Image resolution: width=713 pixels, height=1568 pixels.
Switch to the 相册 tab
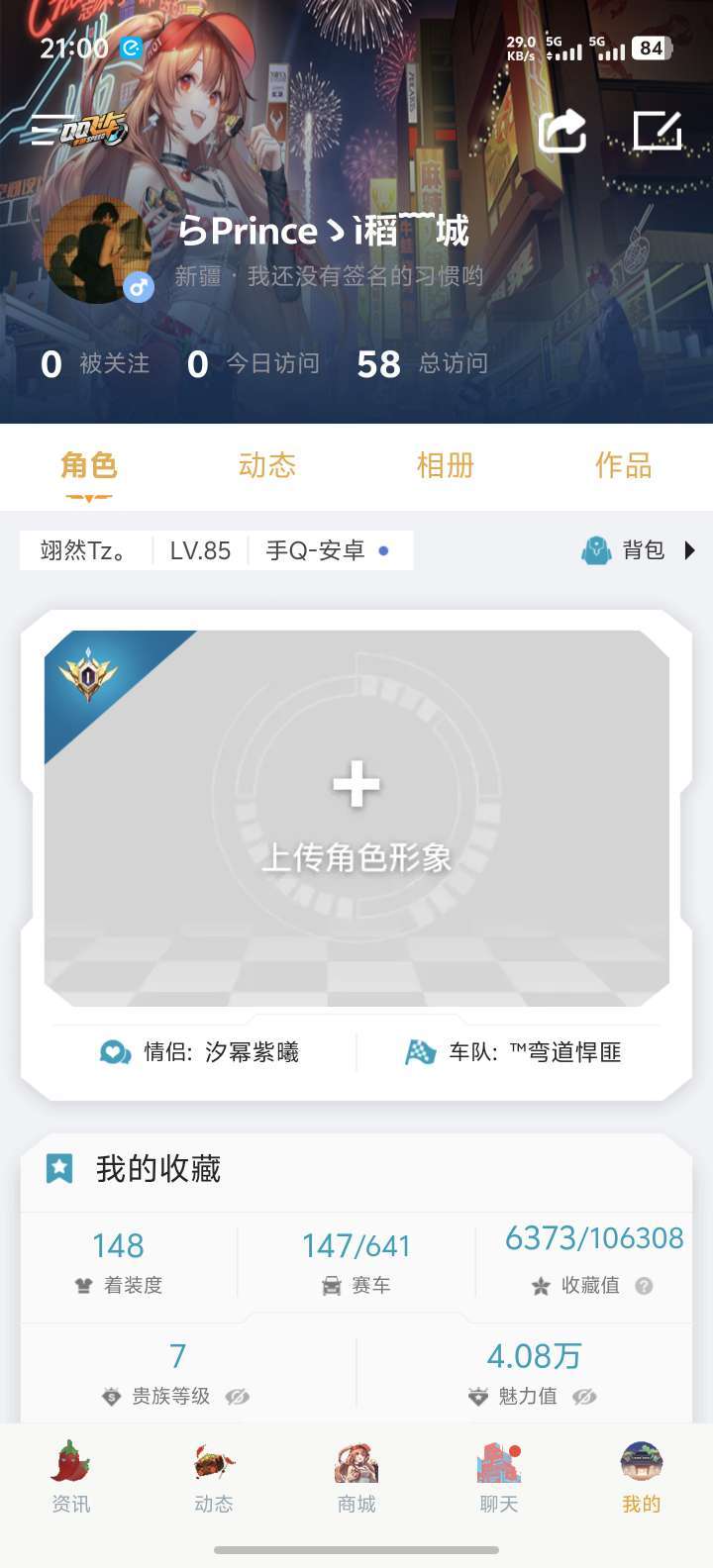(x=446, y=465)
